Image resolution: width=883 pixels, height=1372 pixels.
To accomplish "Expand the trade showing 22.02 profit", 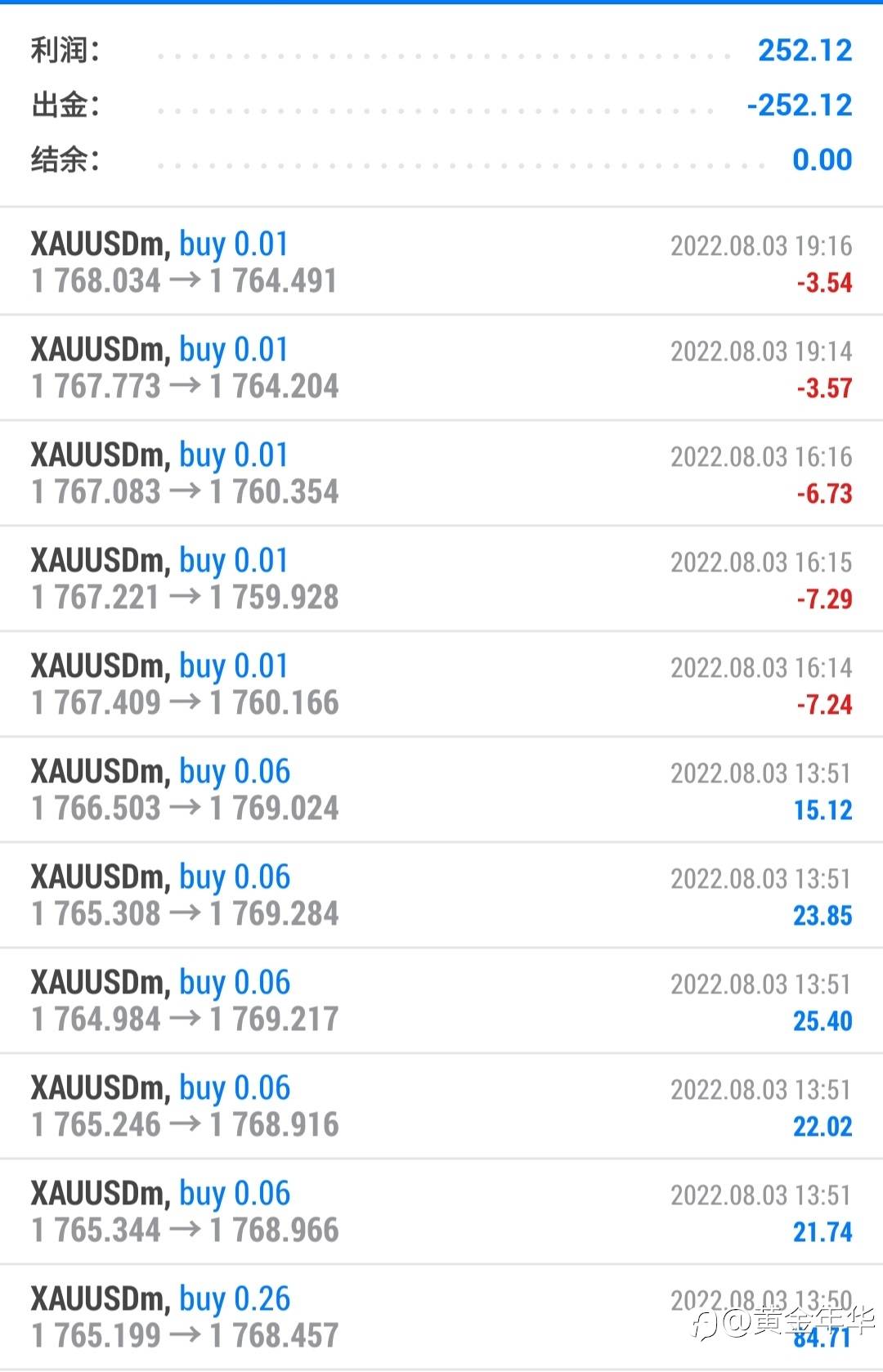I will (441, 1106).
